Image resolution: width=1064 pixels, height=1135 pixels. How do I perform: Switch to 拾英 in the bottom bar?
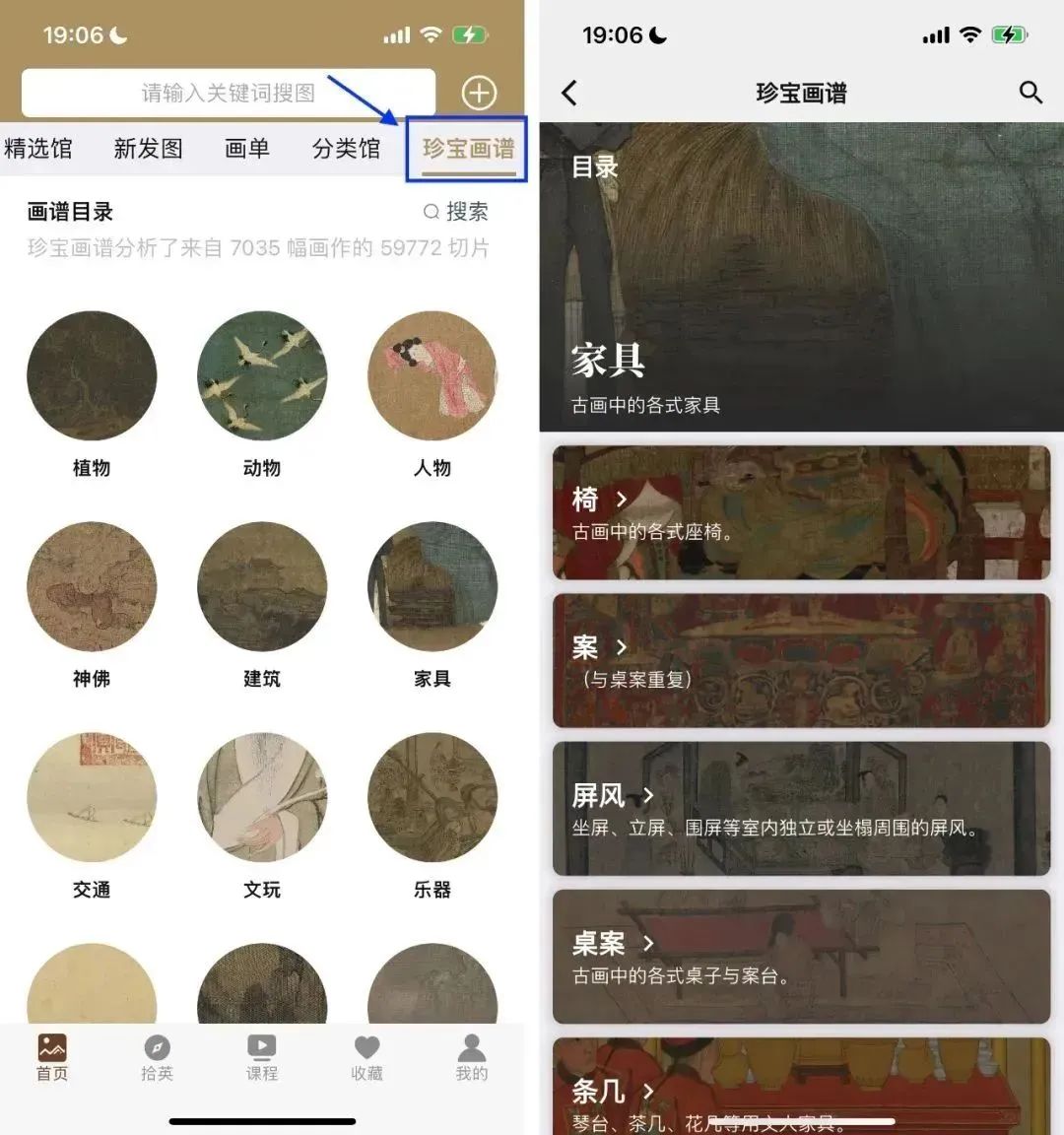click(x=157, y=1058)
